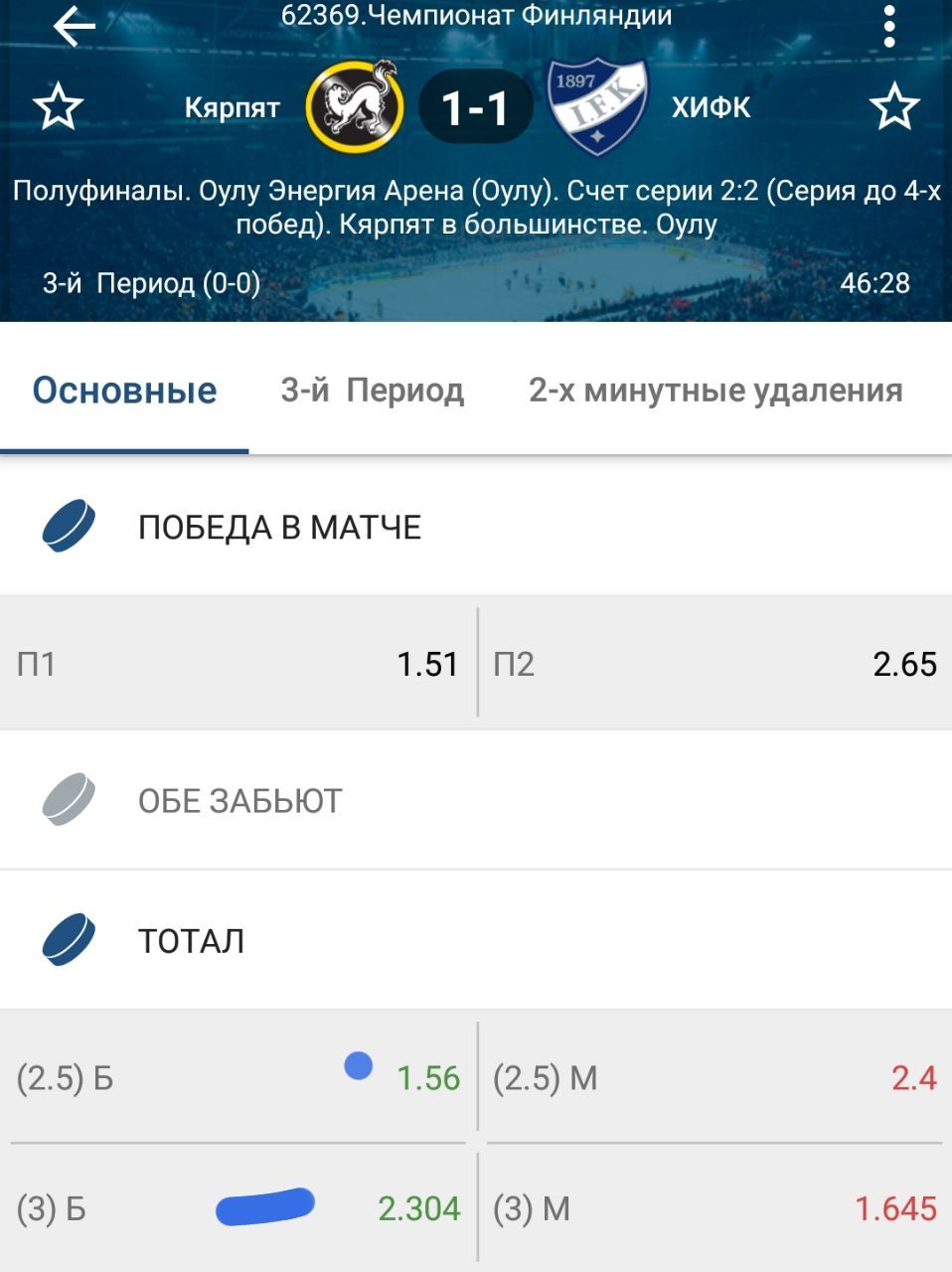Pick П2 odds of 2.65
Viewport: 952px width, 1272px height.
714,663
